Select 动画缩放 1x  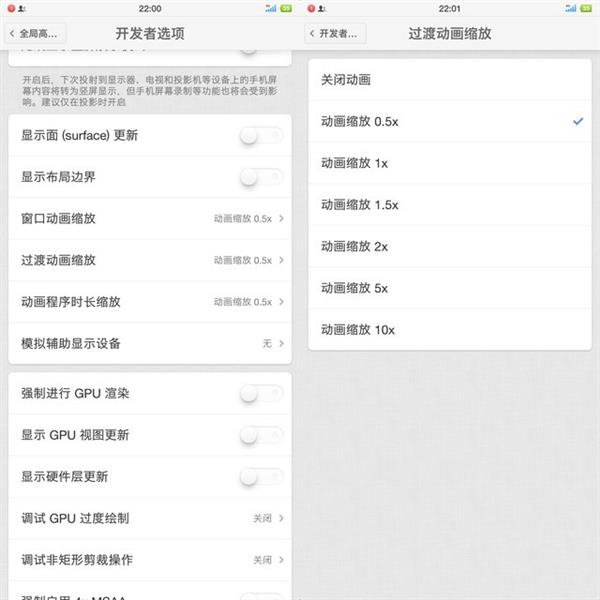pos(449,163)
